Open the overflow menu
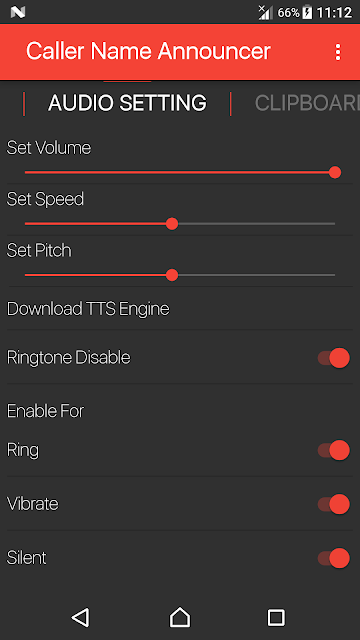Viewport: 360px width, 640px height. (338, 52)
